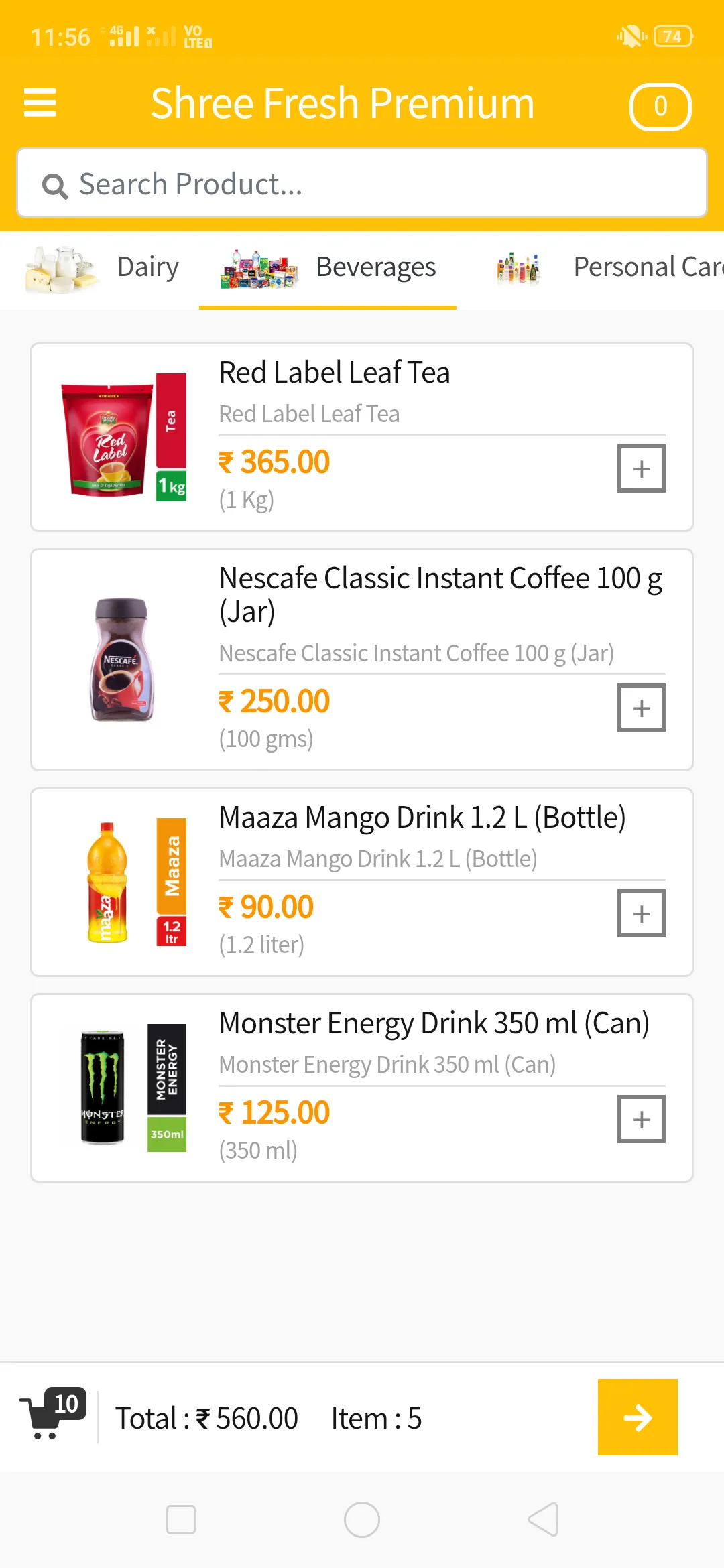Switch to the Dairy tab
The width and height of the screenshot is (724, 1568).
[147, 267]
